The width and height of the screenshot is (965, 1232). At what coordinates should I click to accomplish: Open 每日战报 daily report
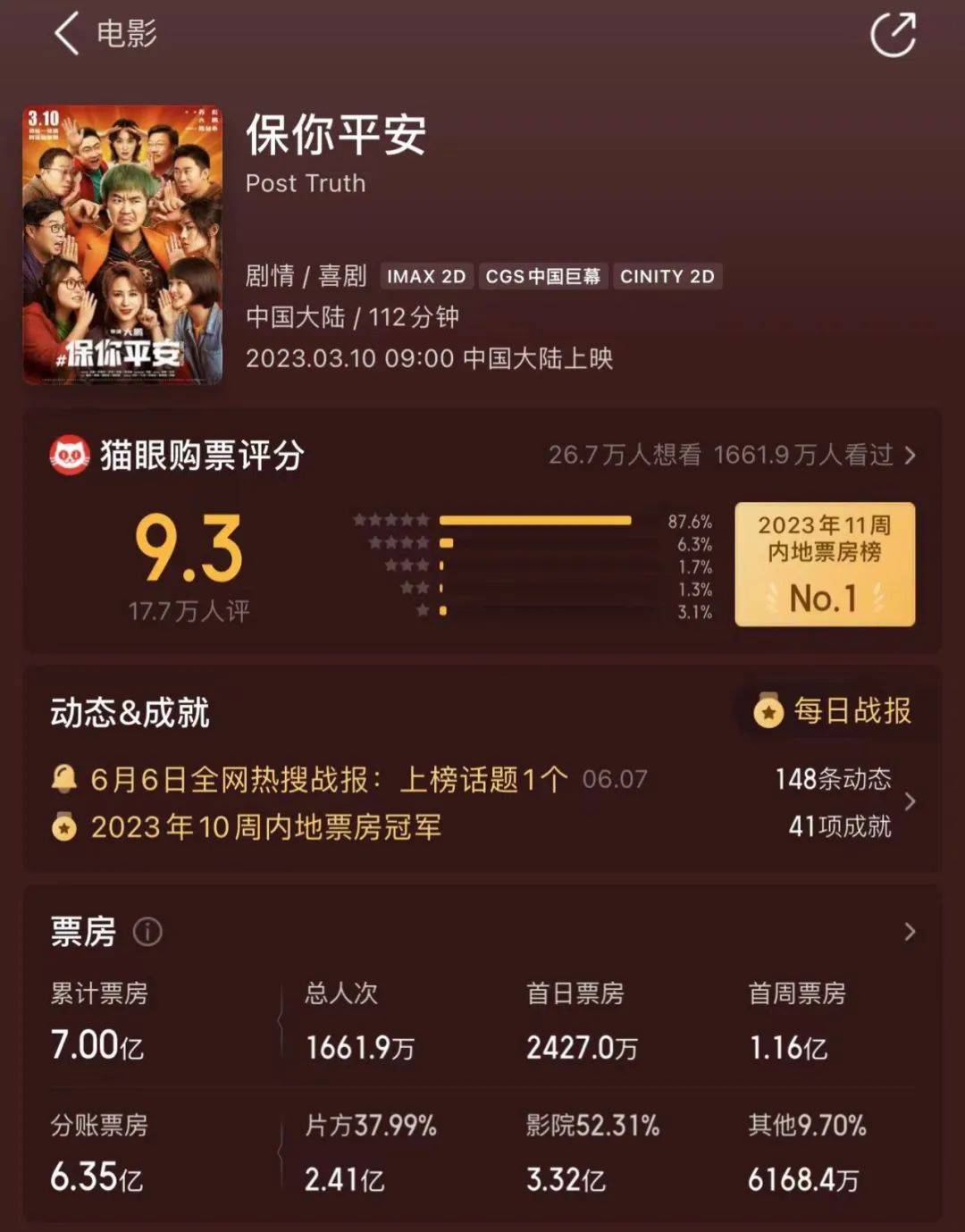point(833,711)
